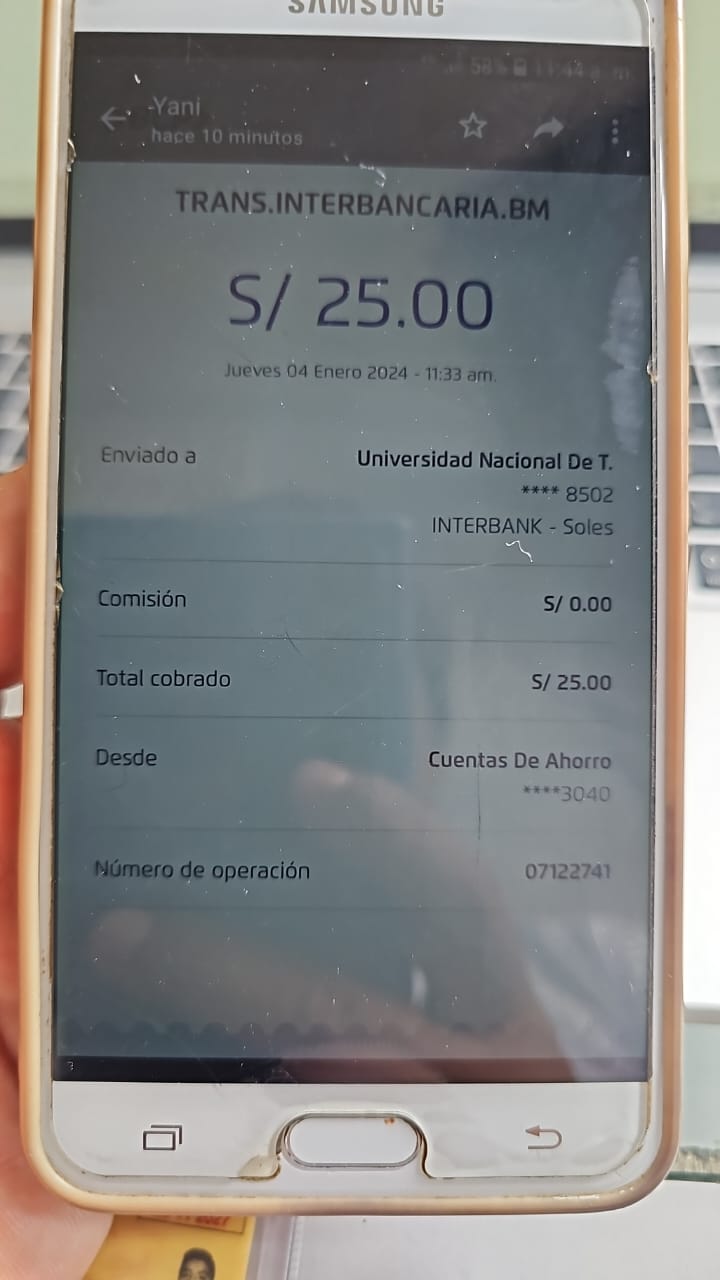Star this image from Yani

tap(472, 126)
